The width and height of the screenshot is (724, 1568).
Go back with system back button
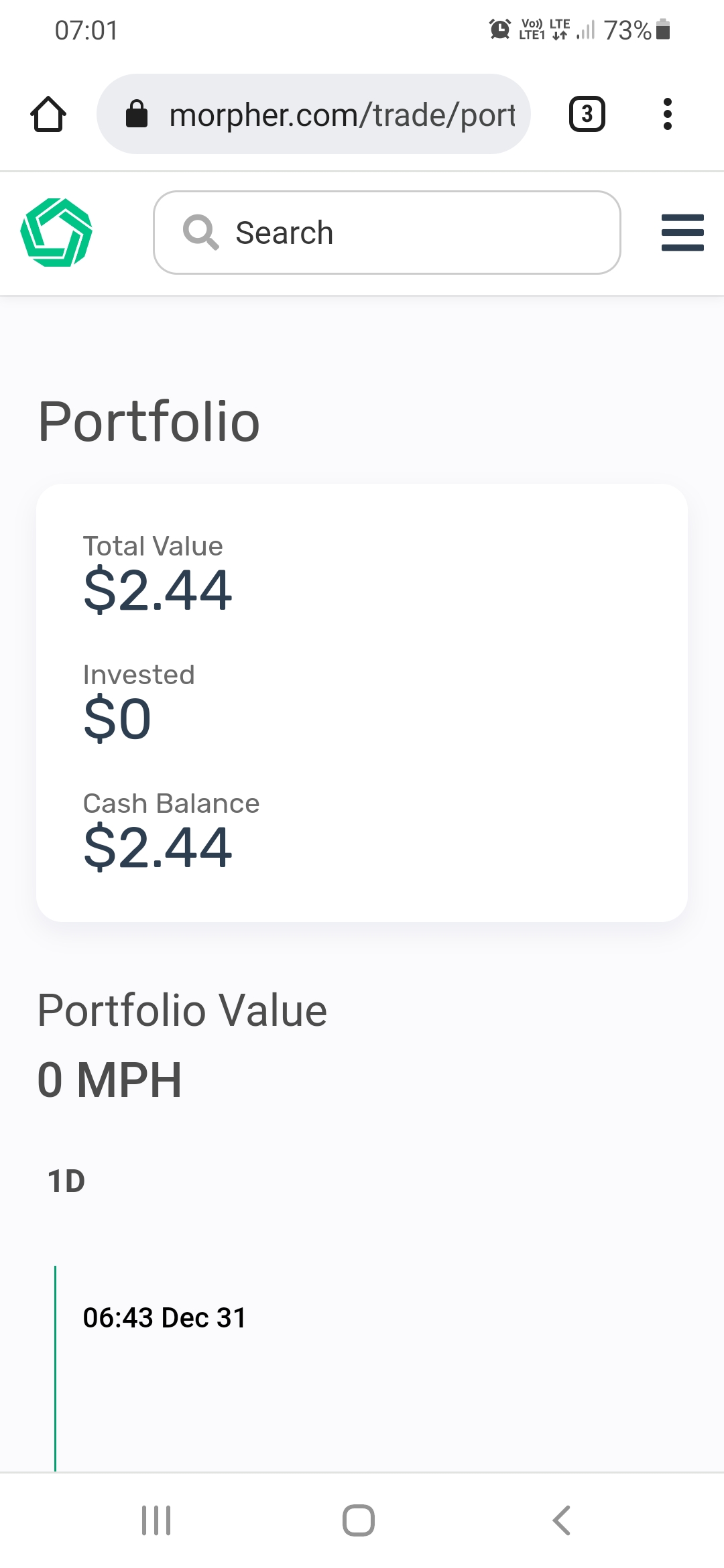(562, 1520)
